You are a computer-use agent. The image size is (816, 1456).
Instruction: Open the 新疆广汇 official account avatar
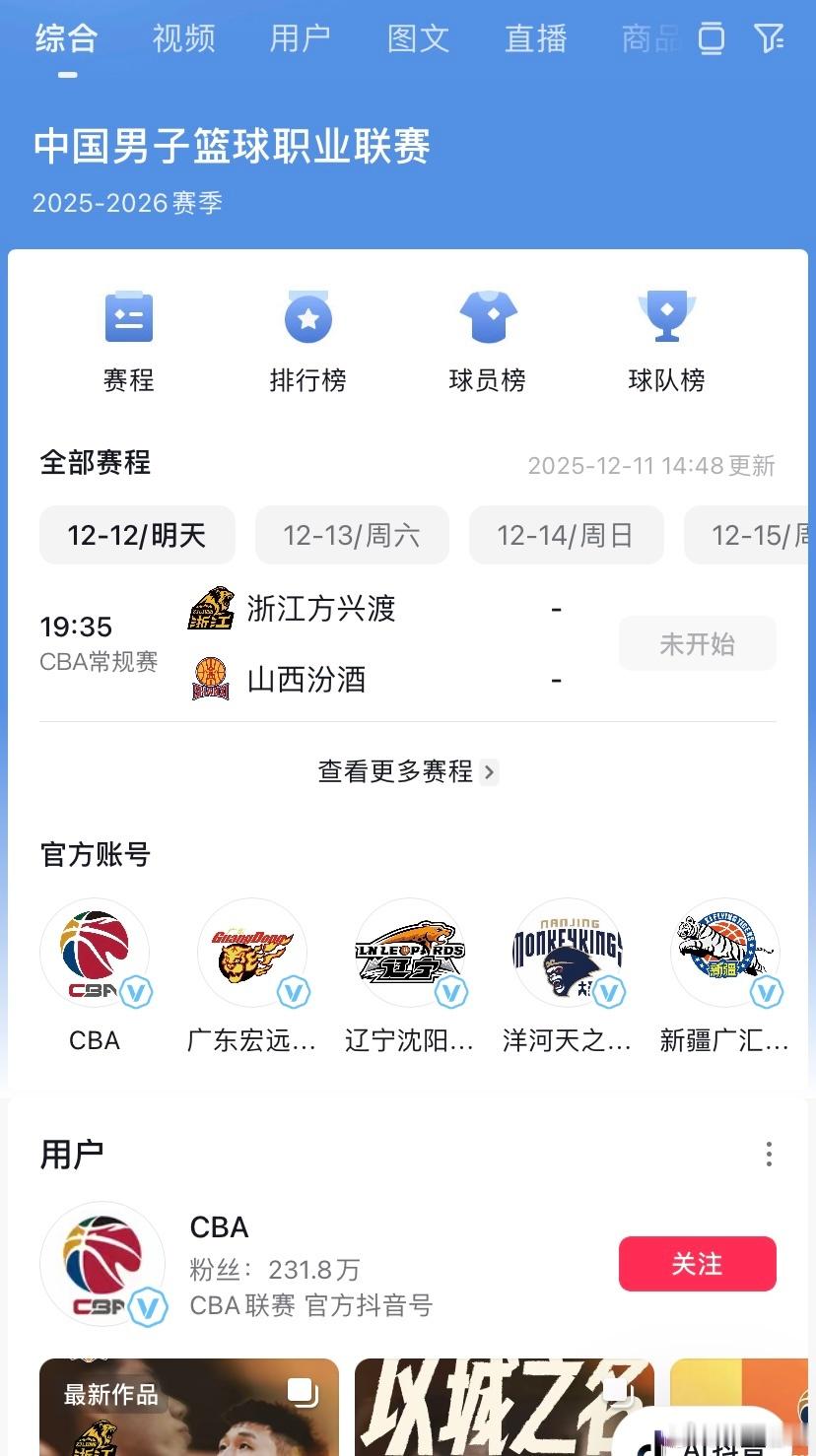725,953
